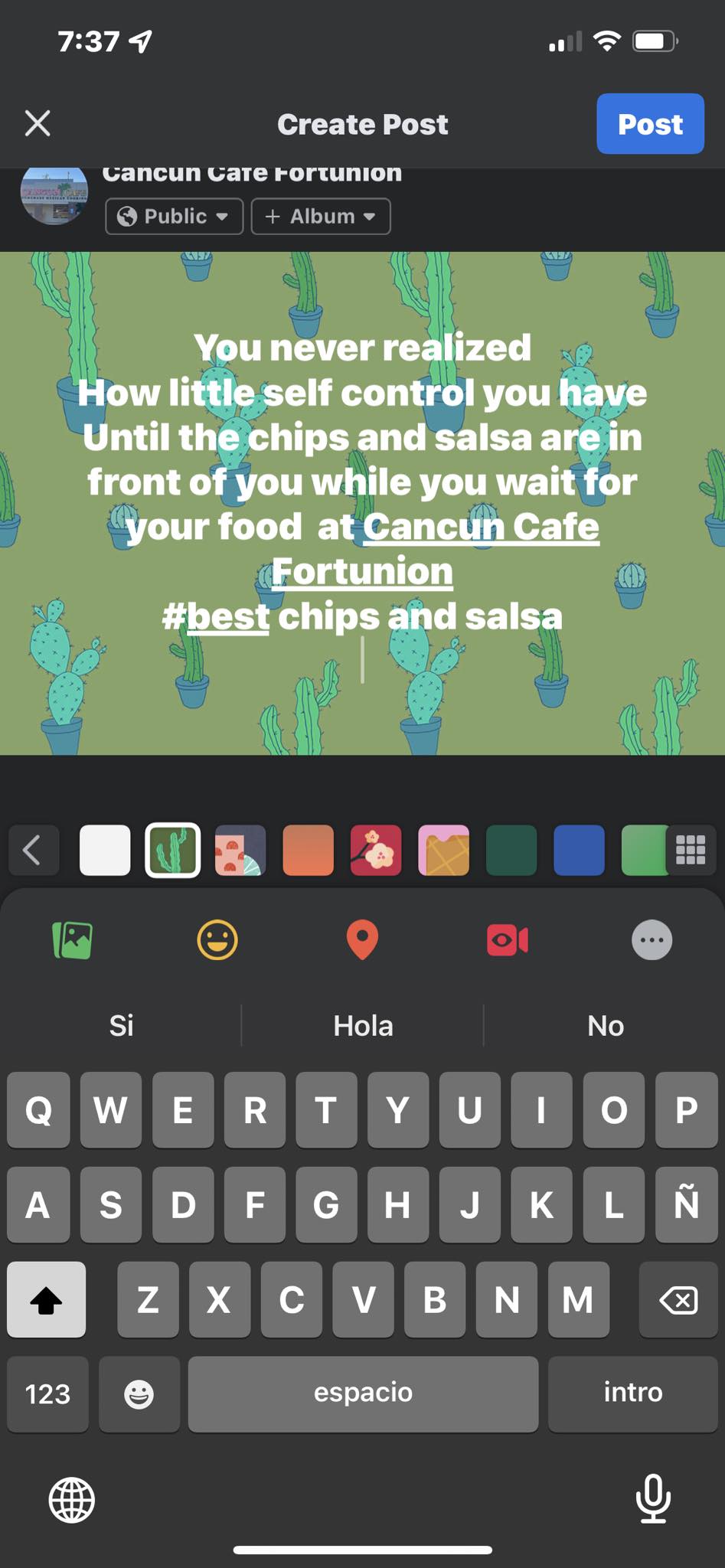725x1568 pixels.
Task: Open the full backgrounds grid
Action: [691, 850]
